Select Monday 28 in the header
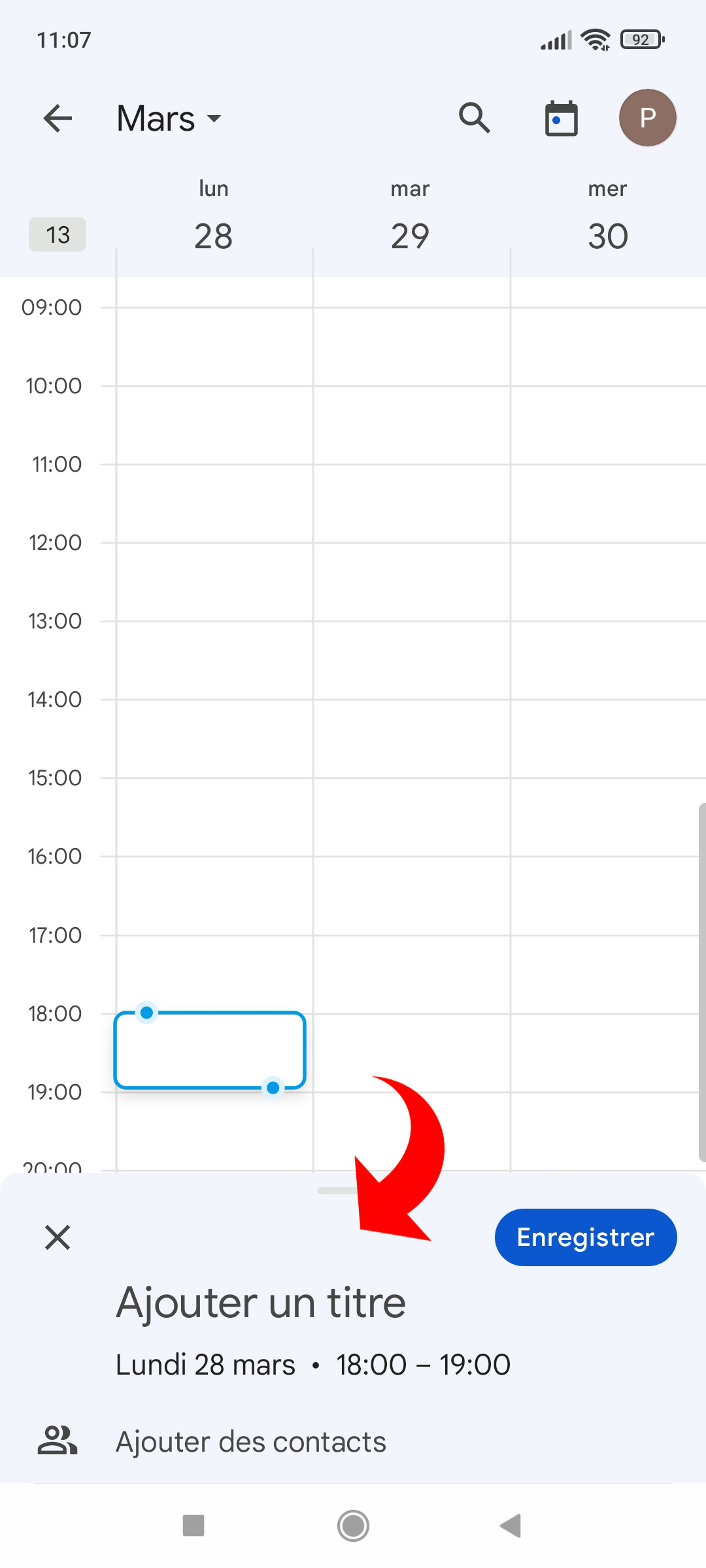Viewport: 706px width, 1568px height. [213, 222]
